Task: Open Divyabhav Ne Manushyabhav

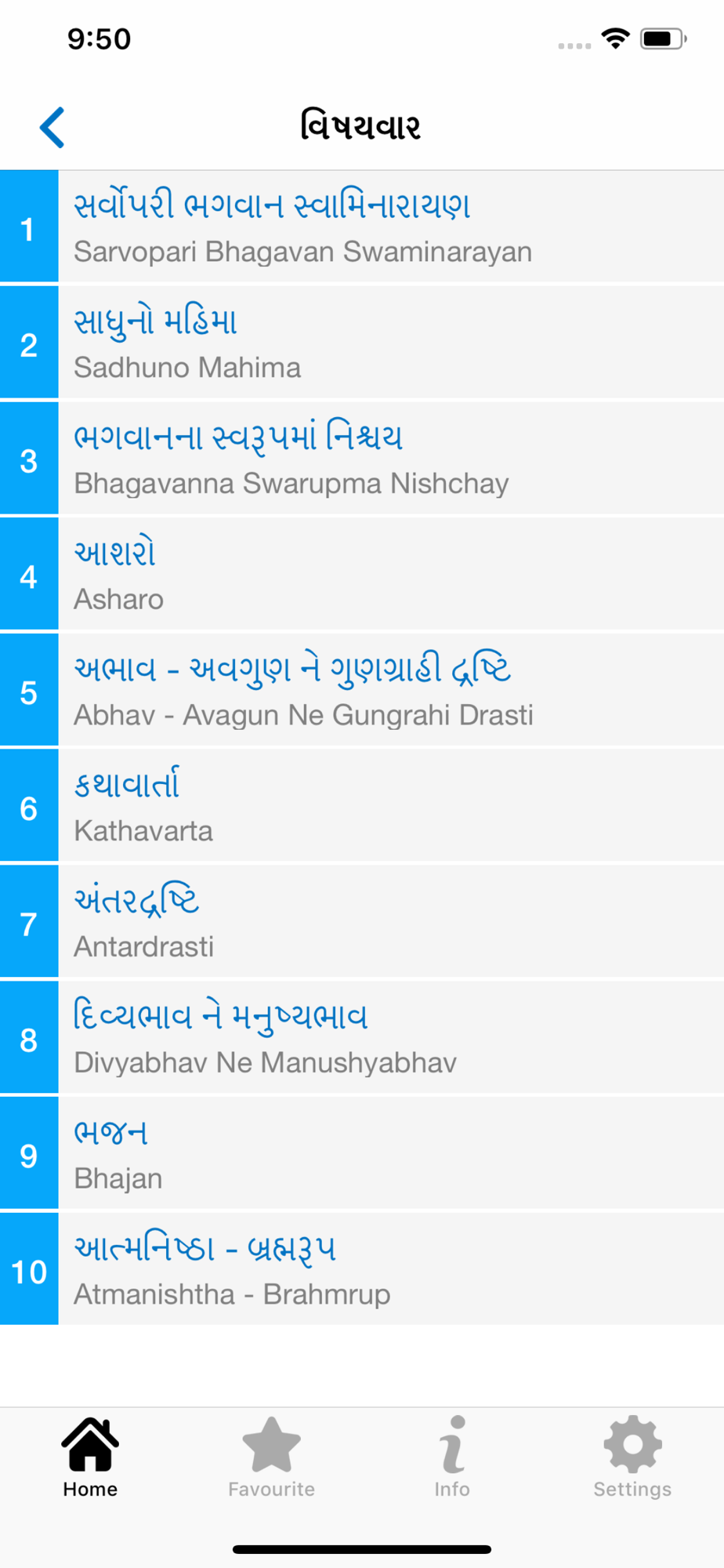Action: click(362, 1039)
